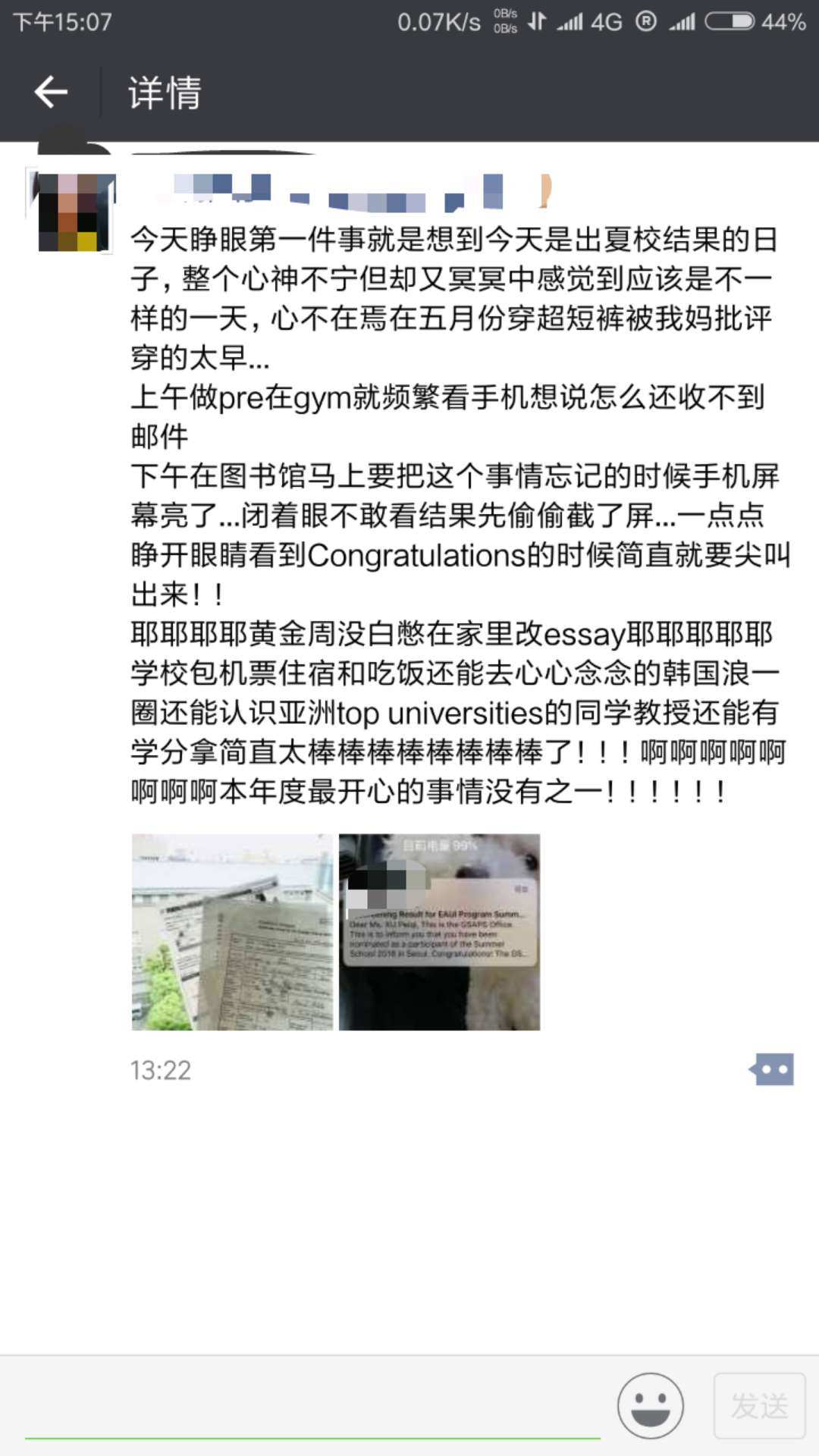Open the like and comment popup
This screenshot has height=1456, width=819.
(x=771, y=1069)
